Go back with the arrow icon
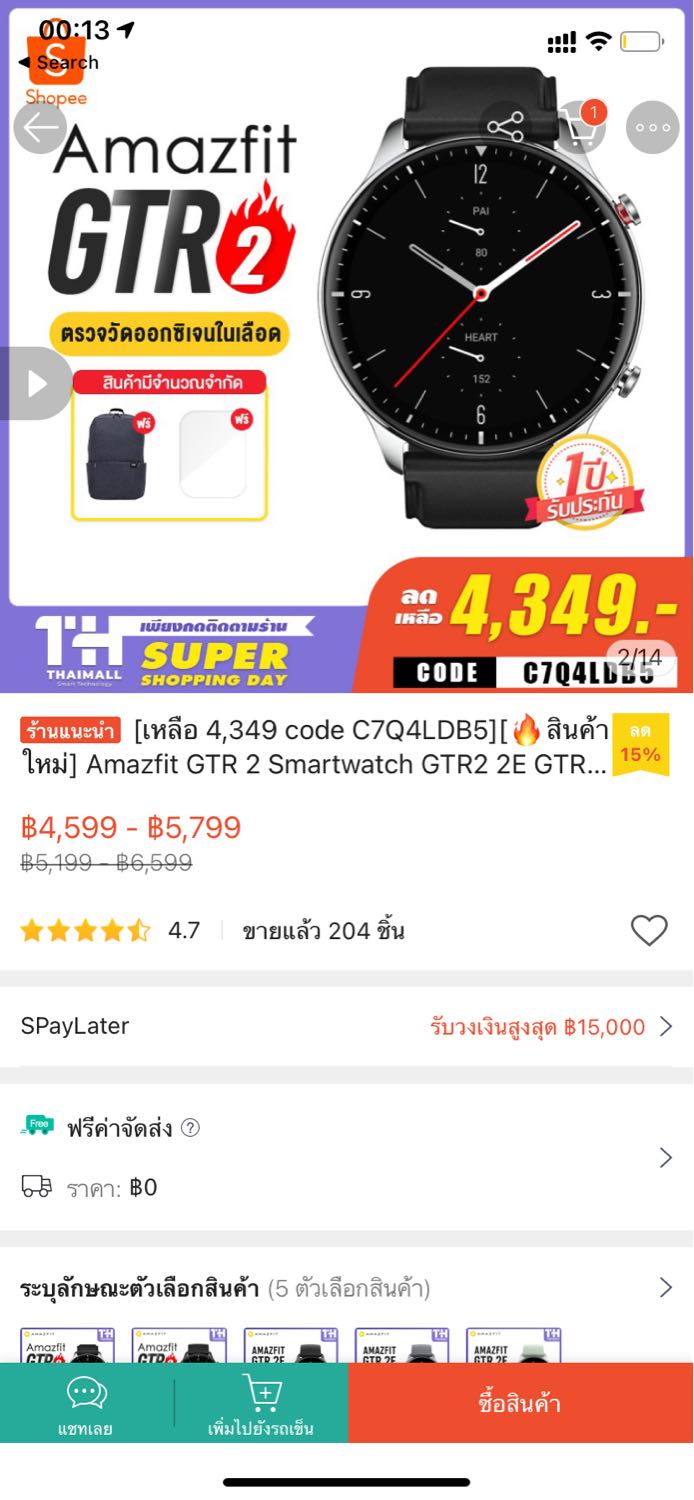This screenshot has width=694, height=1500. [40, 128]
